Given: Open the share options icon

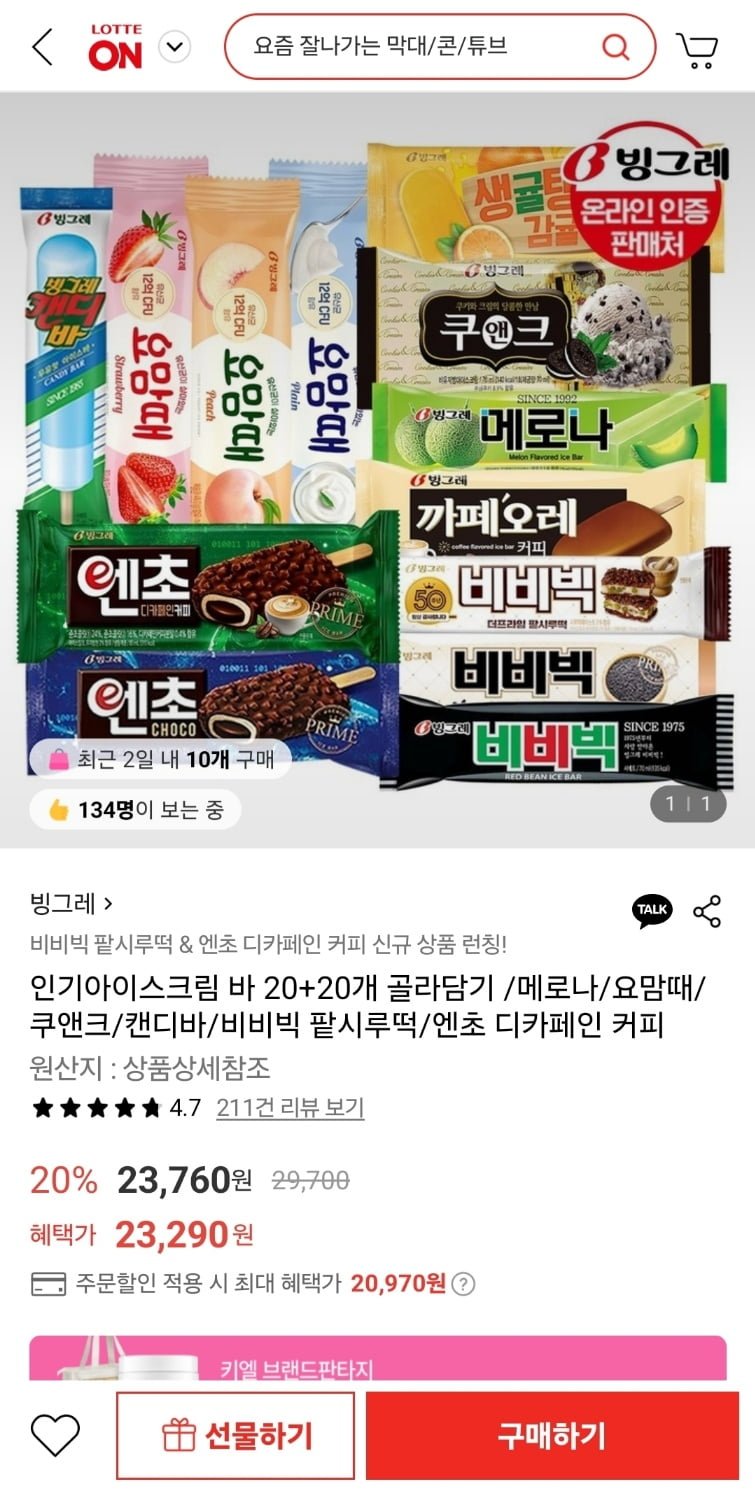Looking at the screenshot, I should 707,910.
